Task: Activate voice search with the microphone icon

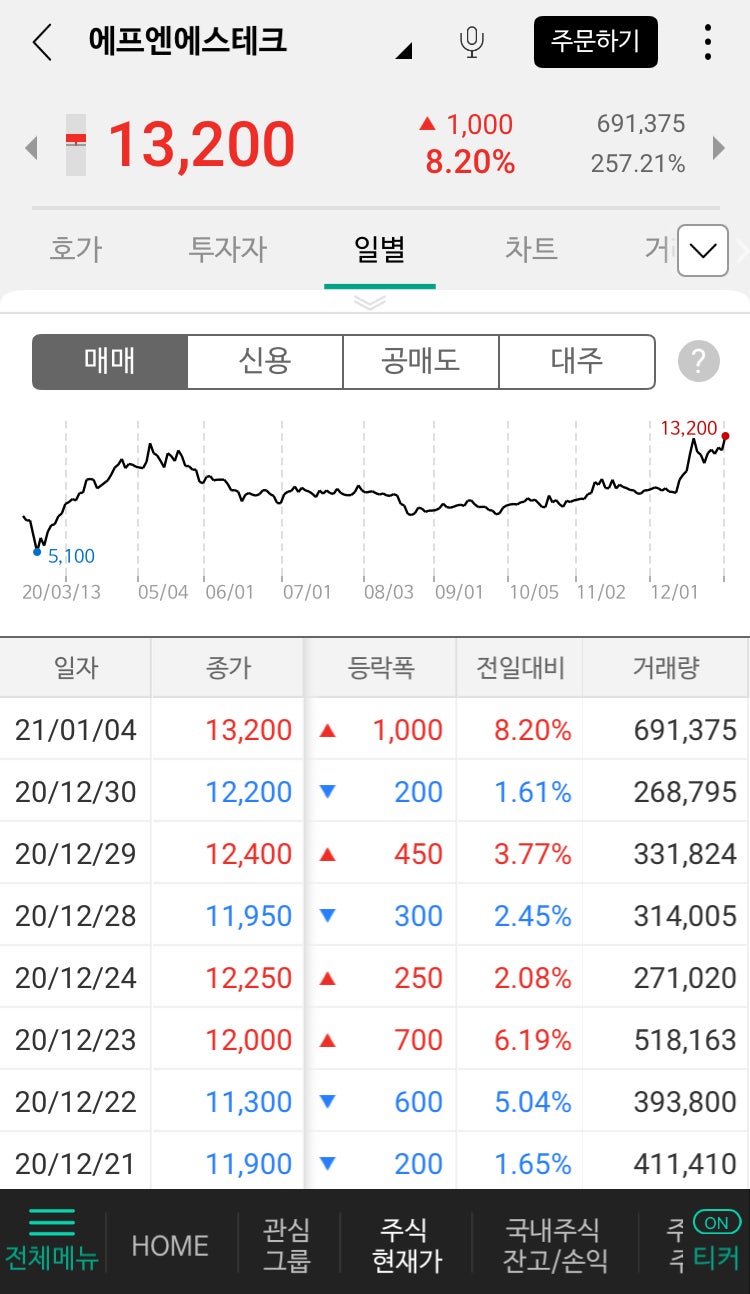Action: pos(471,42)
